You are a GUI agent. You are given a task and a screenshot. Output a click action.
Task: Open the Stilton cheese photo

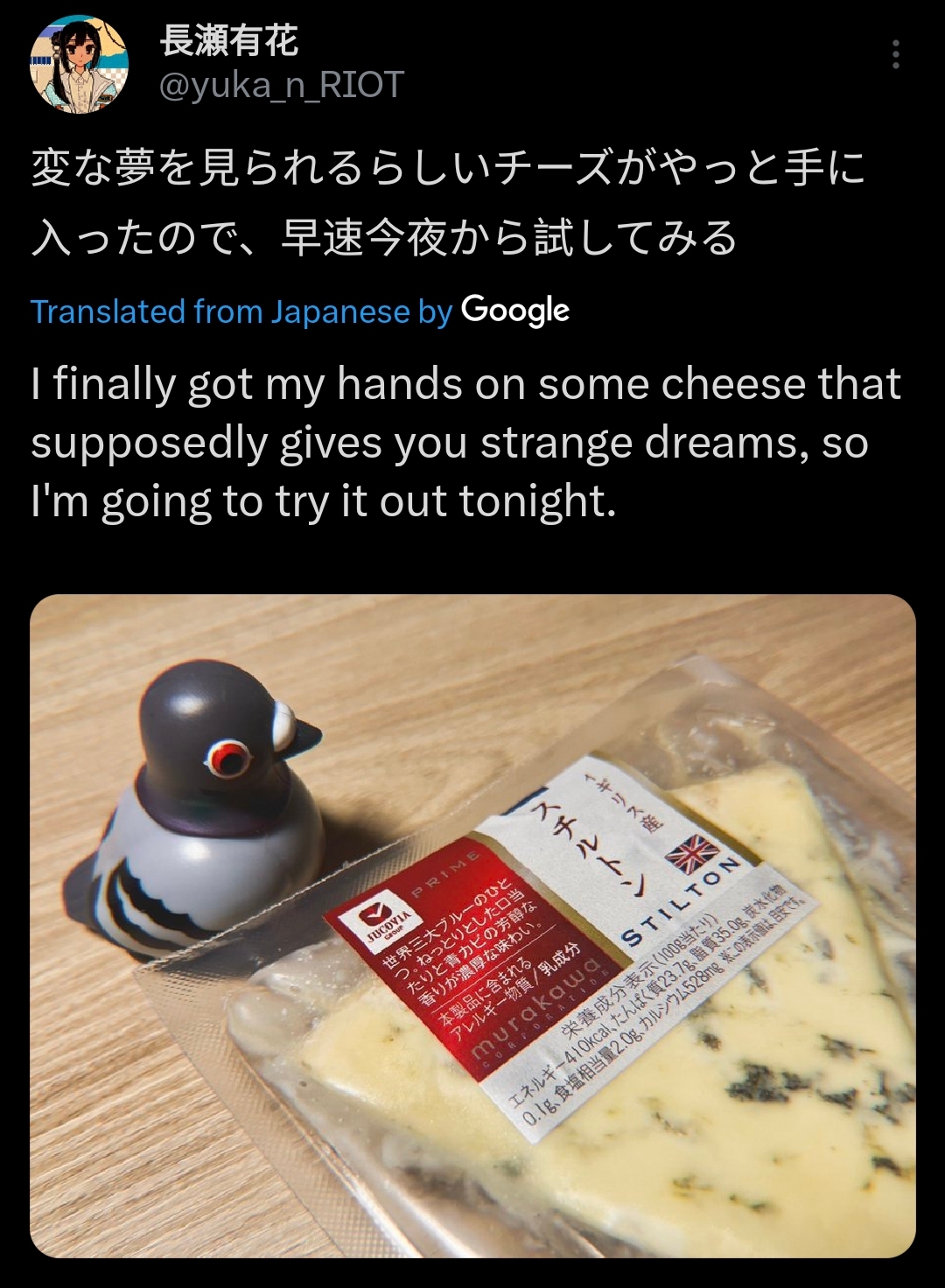coord(472,924)
